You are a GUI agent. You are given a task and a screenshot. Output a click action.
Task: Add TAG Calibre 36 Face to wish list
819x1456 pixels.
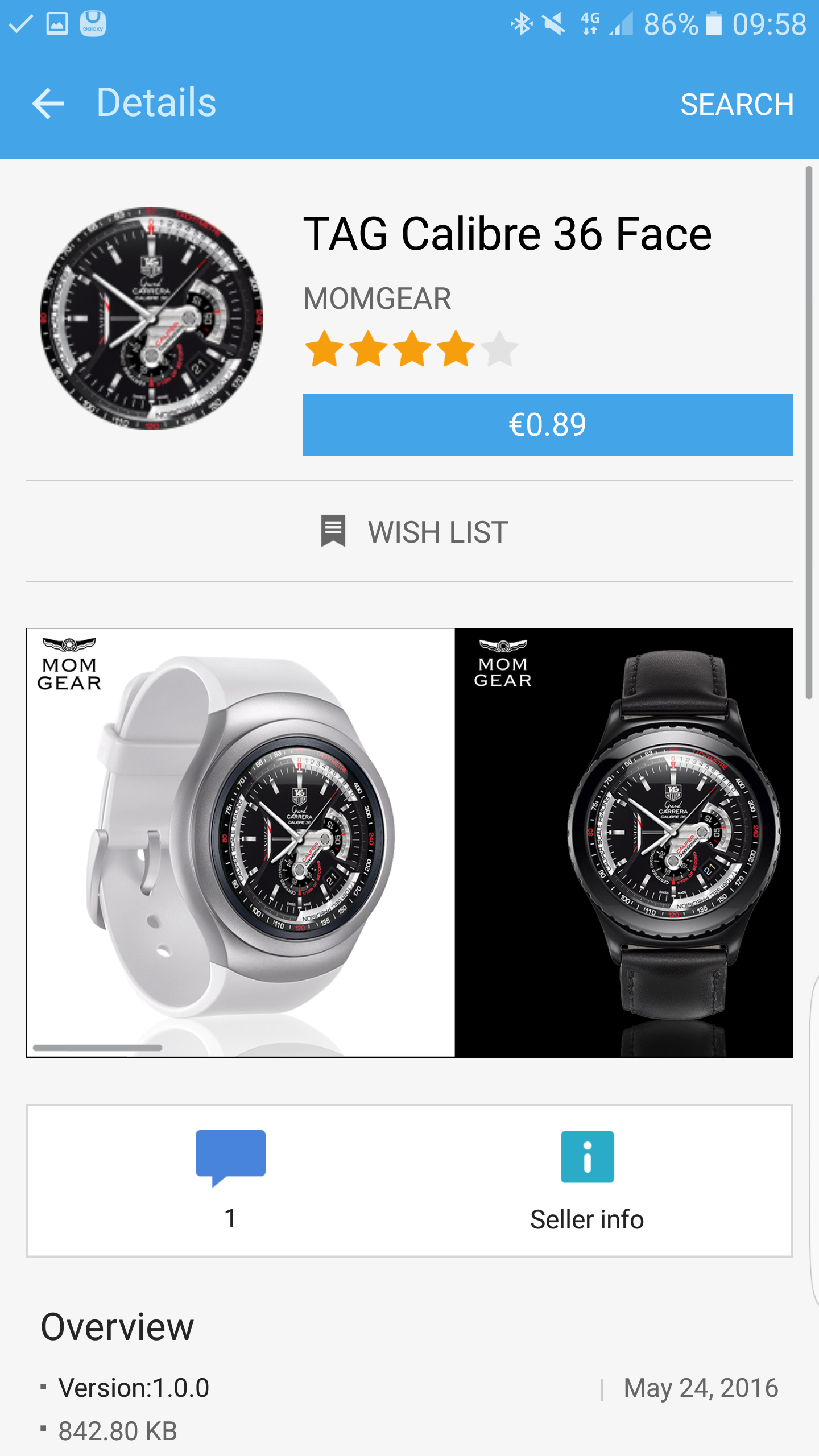click(x=414, y=532)
